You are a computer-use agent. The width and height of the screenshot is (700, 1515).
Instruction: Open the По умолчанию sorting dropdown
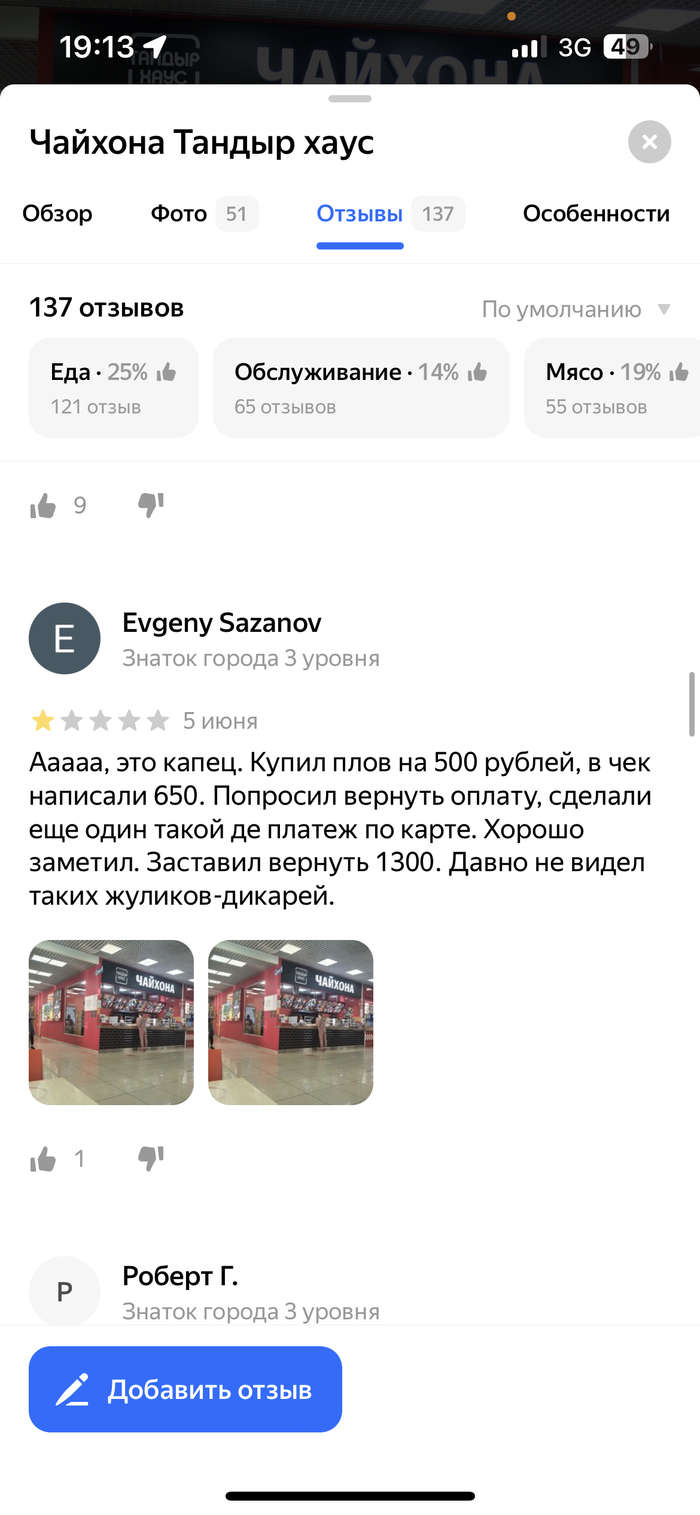coord(575,309)
